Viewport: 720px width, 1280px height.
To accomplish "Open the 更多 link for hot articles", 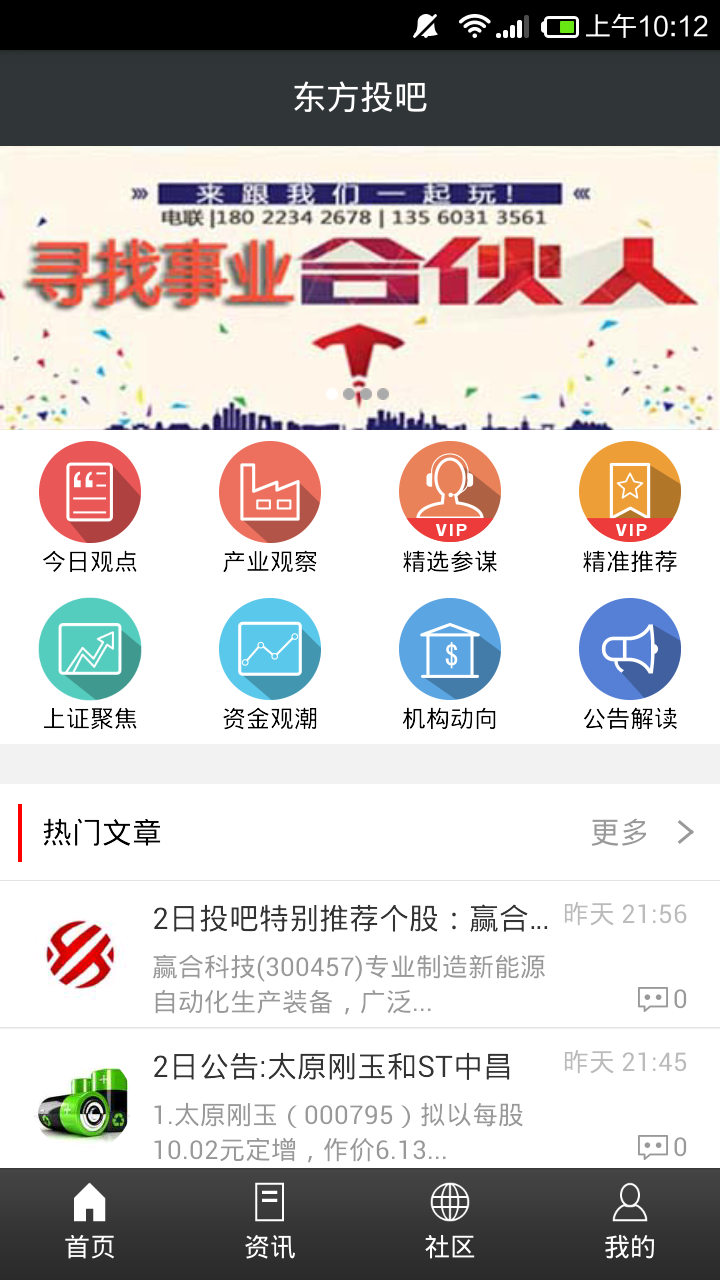I will click(620, 831).
